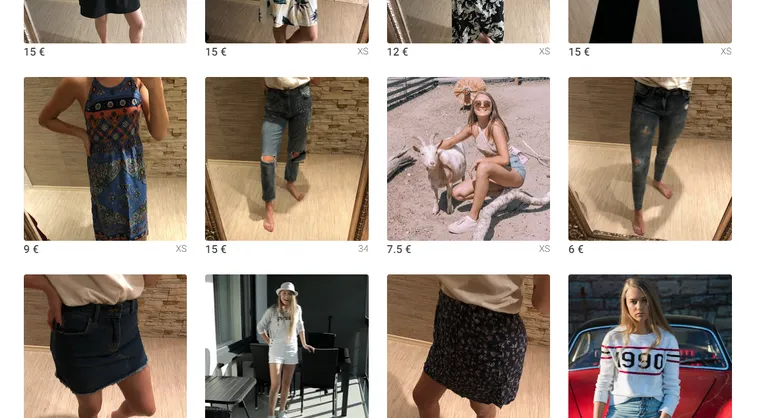
Task: View the ripped jeans item, size 34
Action: 286,158
